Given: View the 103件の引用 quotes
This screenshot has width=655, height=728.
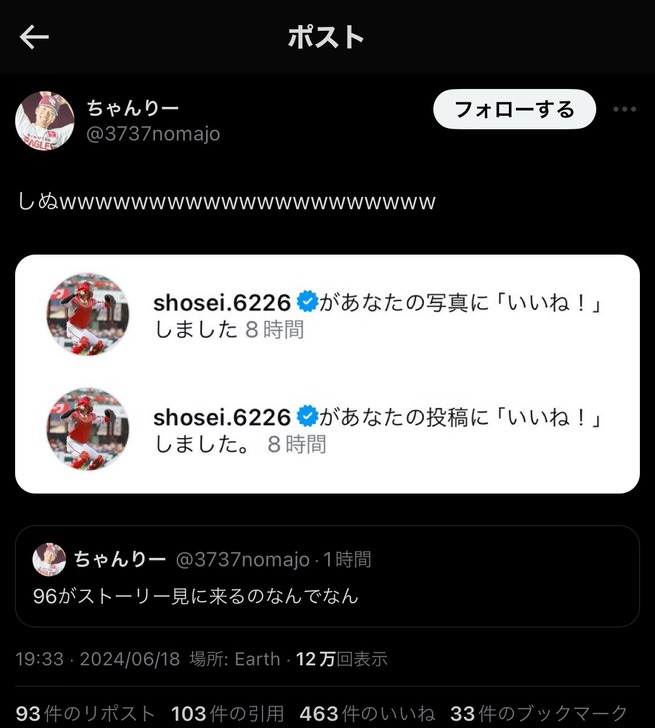Looking at the screenshot, I should point(227,714).
